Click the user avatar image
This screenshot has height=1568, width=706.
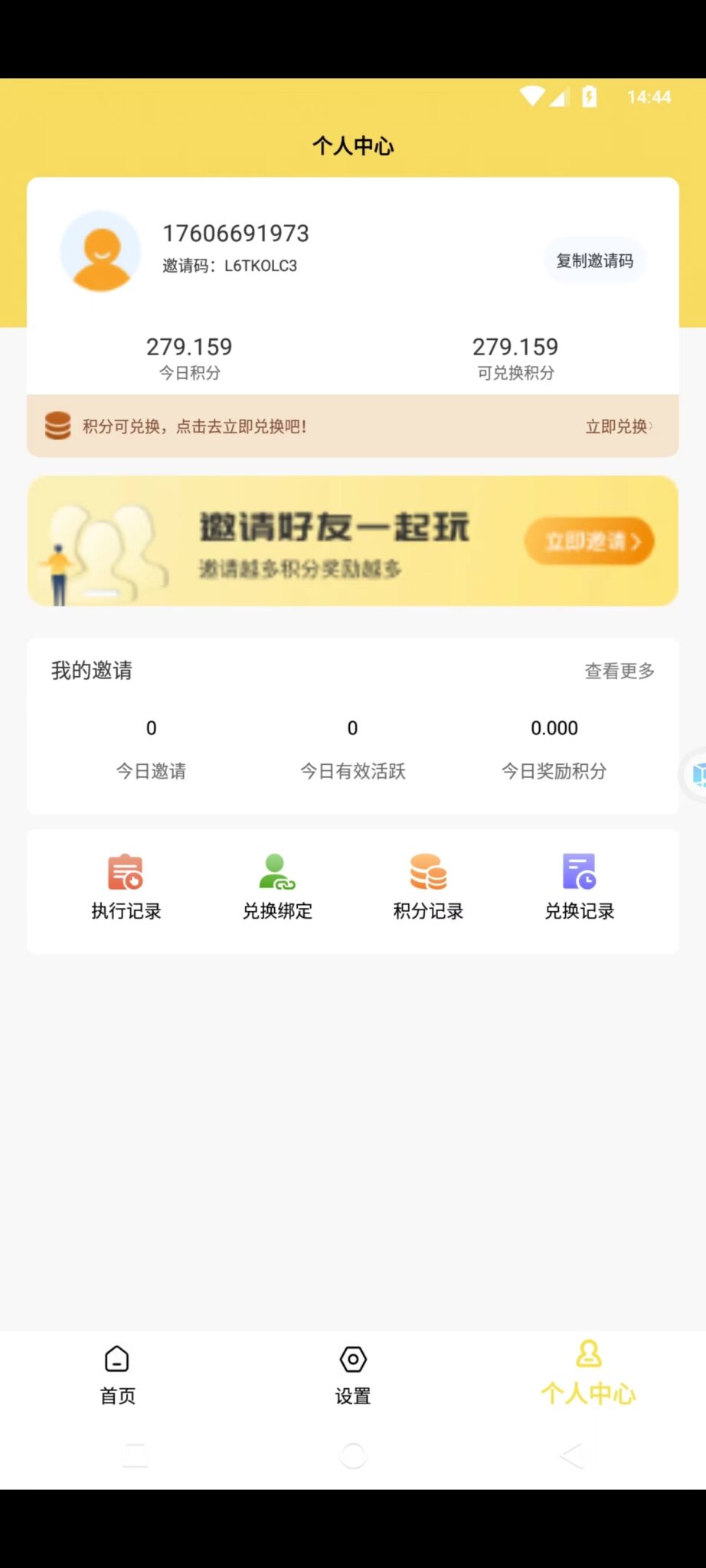[100, 251]
